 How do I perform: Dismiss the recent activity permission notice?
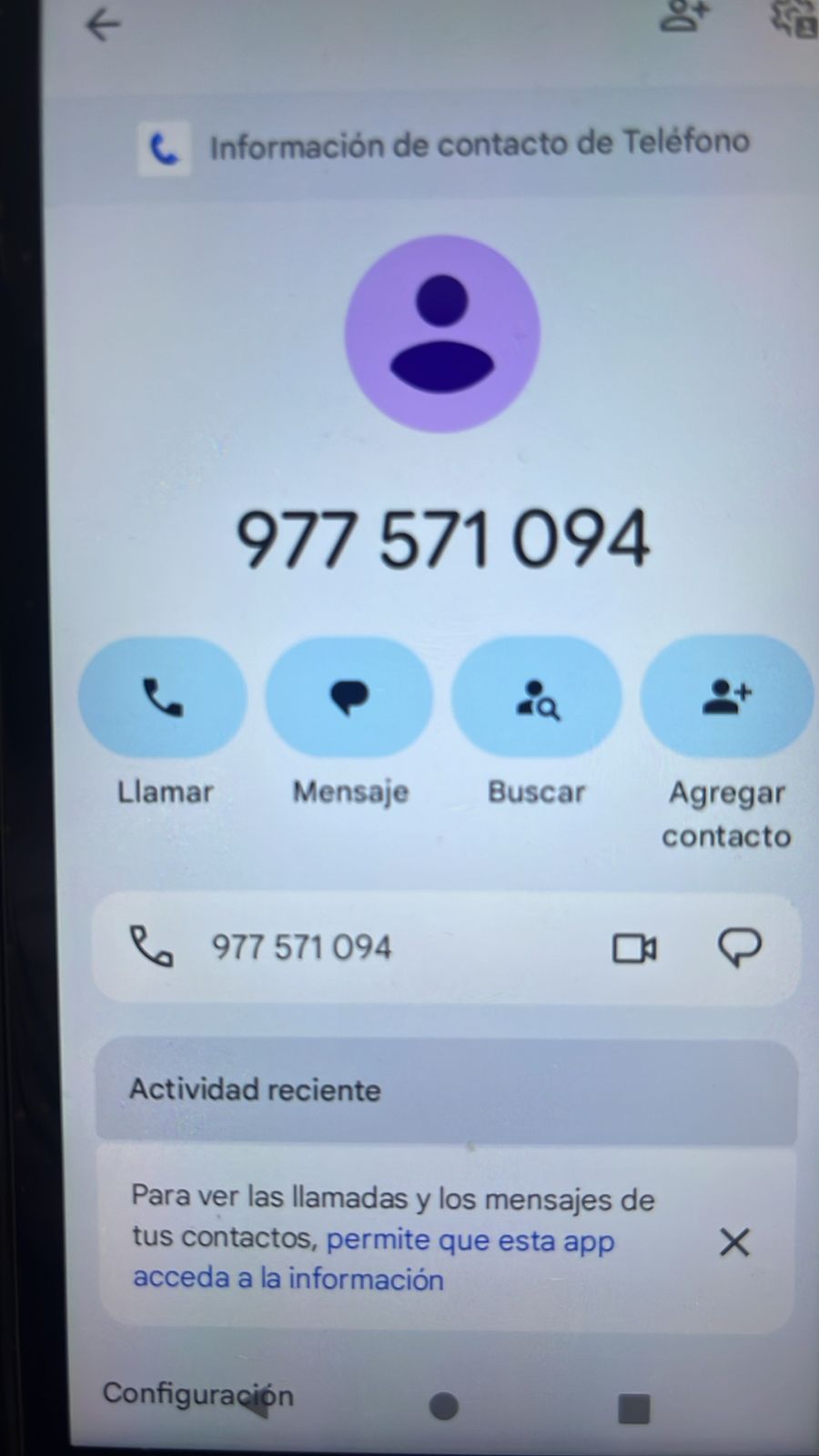click(x=733, y=1241)
